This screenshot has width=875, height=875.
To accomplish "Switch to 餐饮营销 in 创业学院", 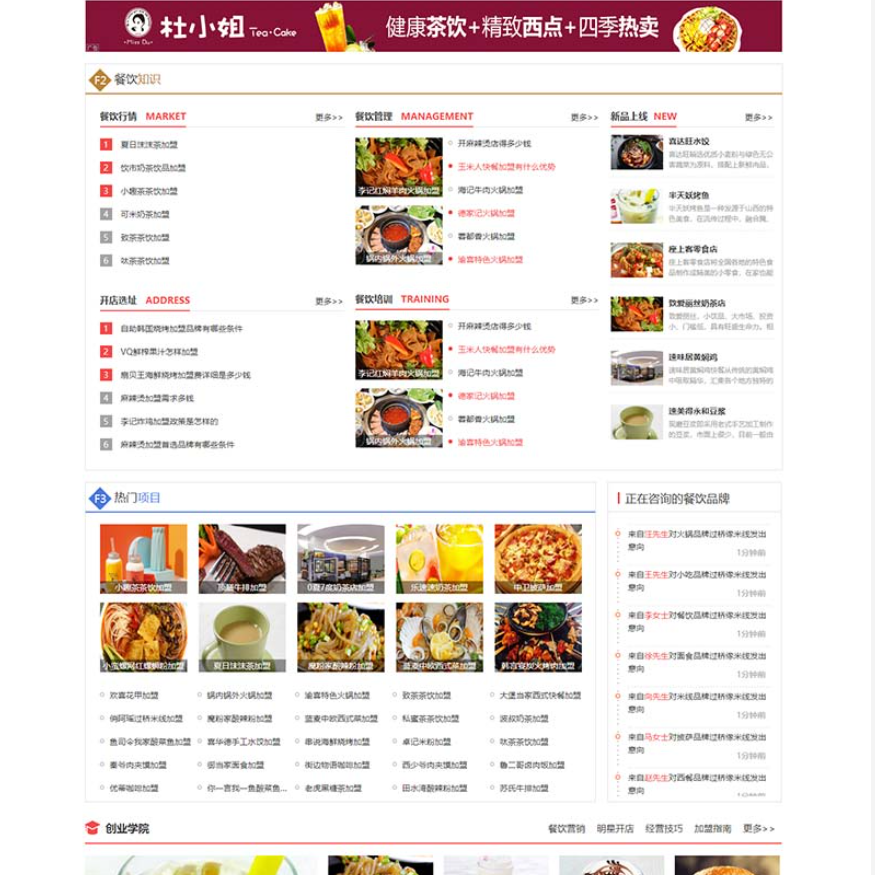I will (x=566, y=829).
